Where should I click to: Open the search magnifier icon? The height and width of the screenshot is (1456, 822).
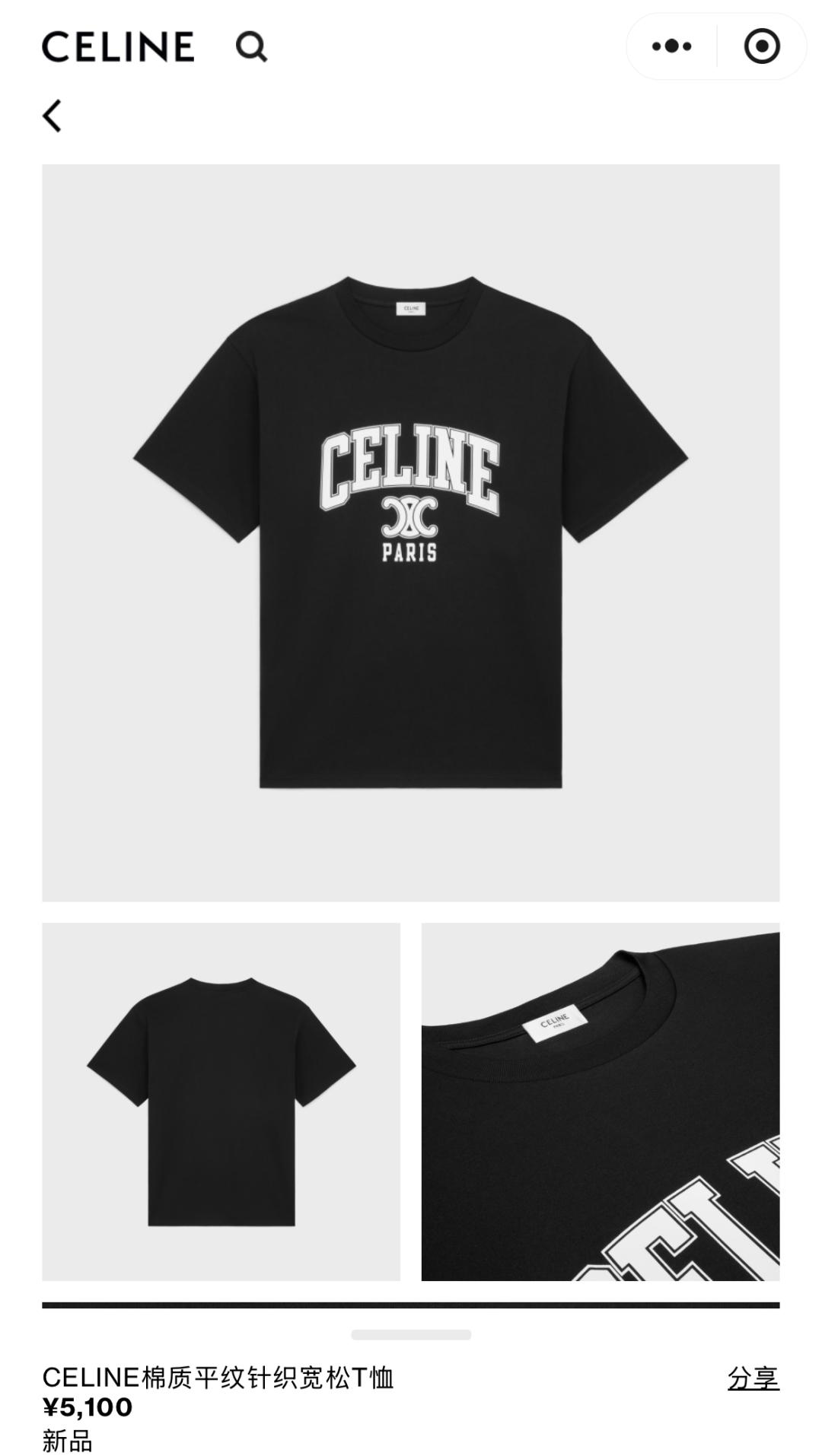click(251, 47)
